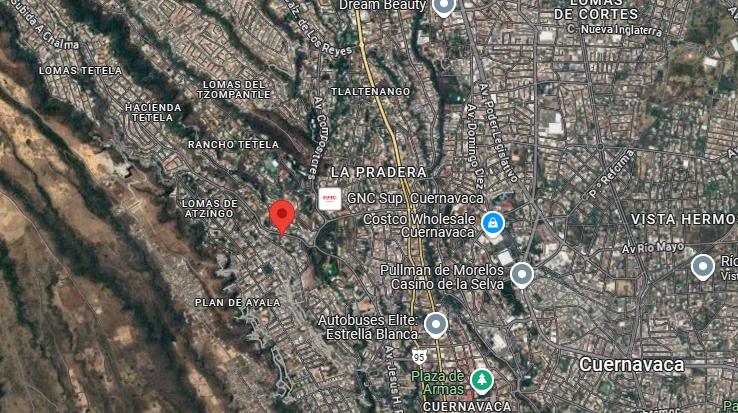This screenshot has height=413, width=738.
Task: Open the Plaza de Armas park marker
Action: click(481, 381)
